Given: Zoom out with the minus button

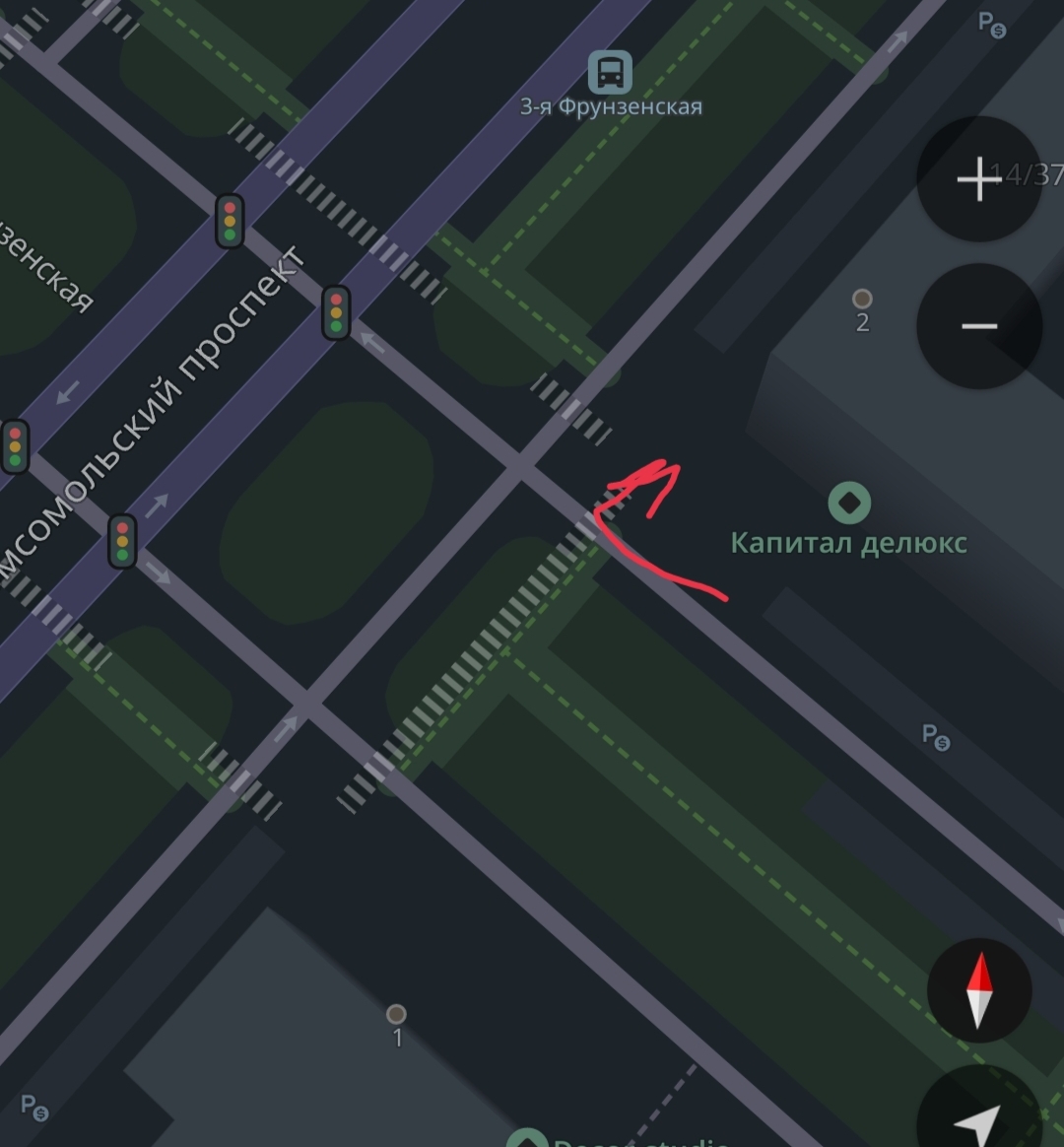Looking at the screenshot, I should [x=978, y=326].
